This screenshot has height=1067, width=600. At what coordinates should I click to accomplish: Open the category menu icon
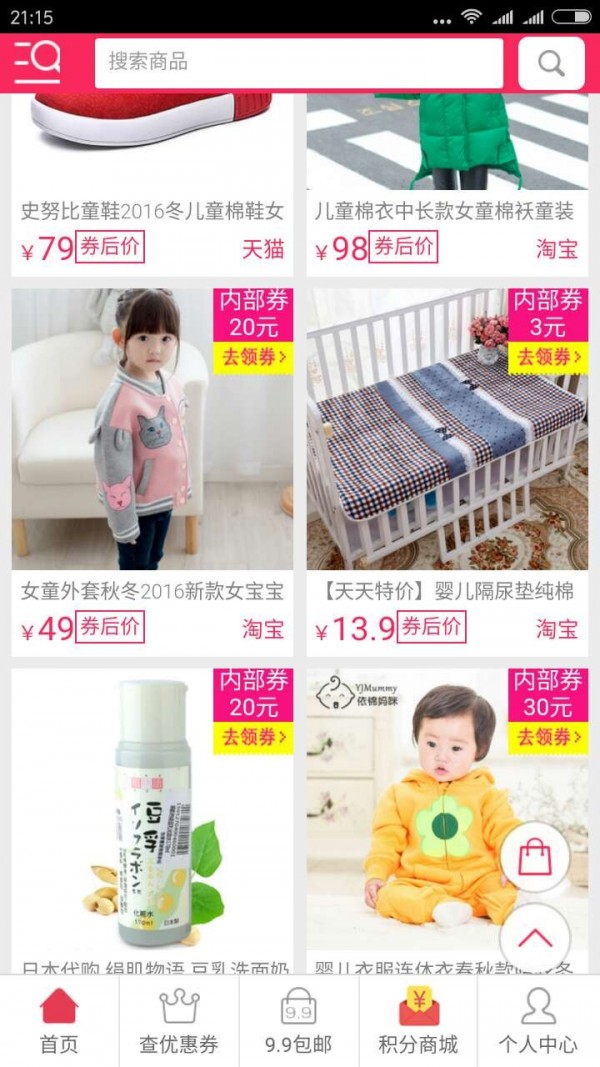(37, 63)
